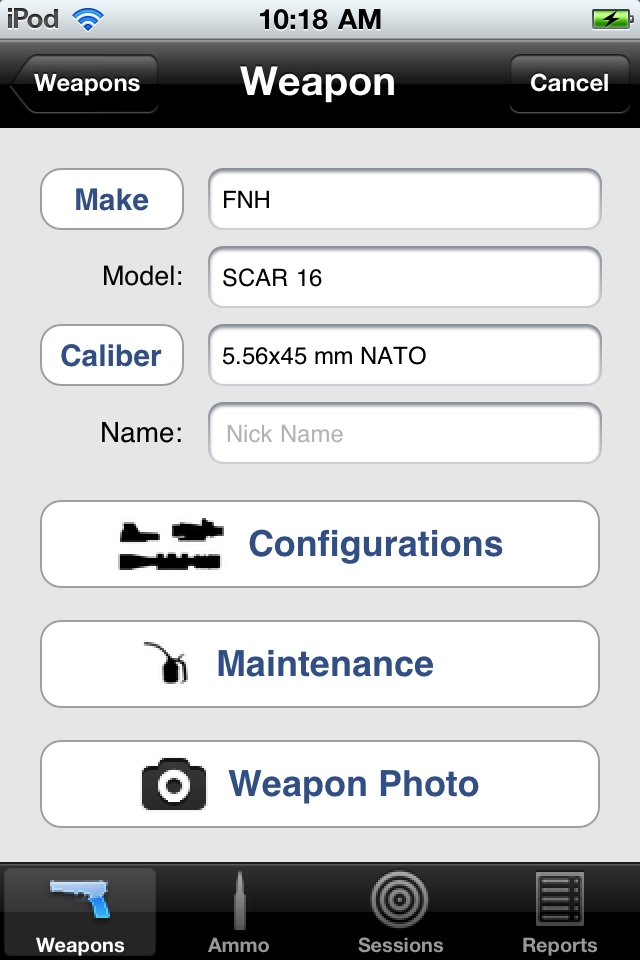The height and width of the screenshot is (960, 640).
Task: Go back to the Weapons list
Action: pyautogui.click(x=85, y=83)
